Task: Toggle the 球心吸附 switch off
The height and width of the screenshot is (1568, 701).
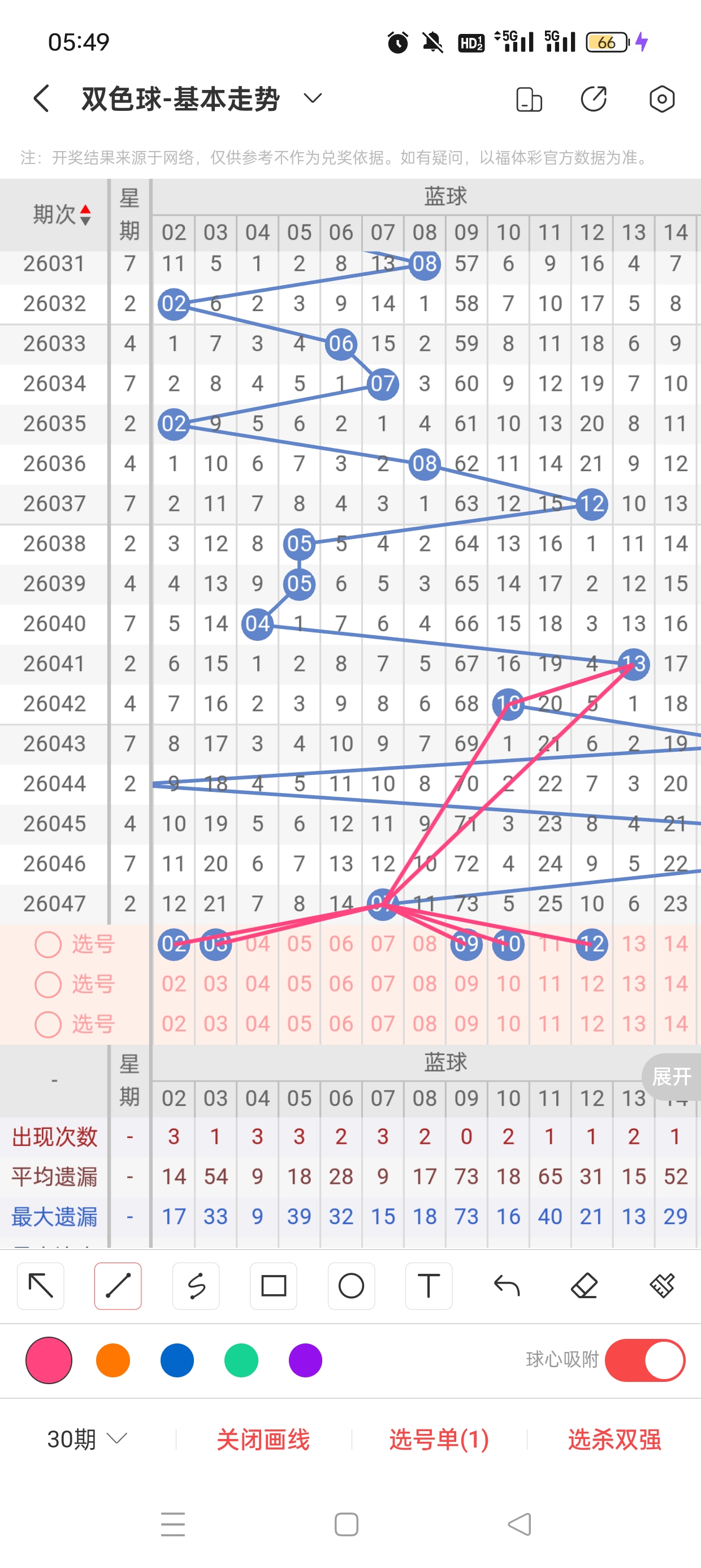Action: [645, 1360]
